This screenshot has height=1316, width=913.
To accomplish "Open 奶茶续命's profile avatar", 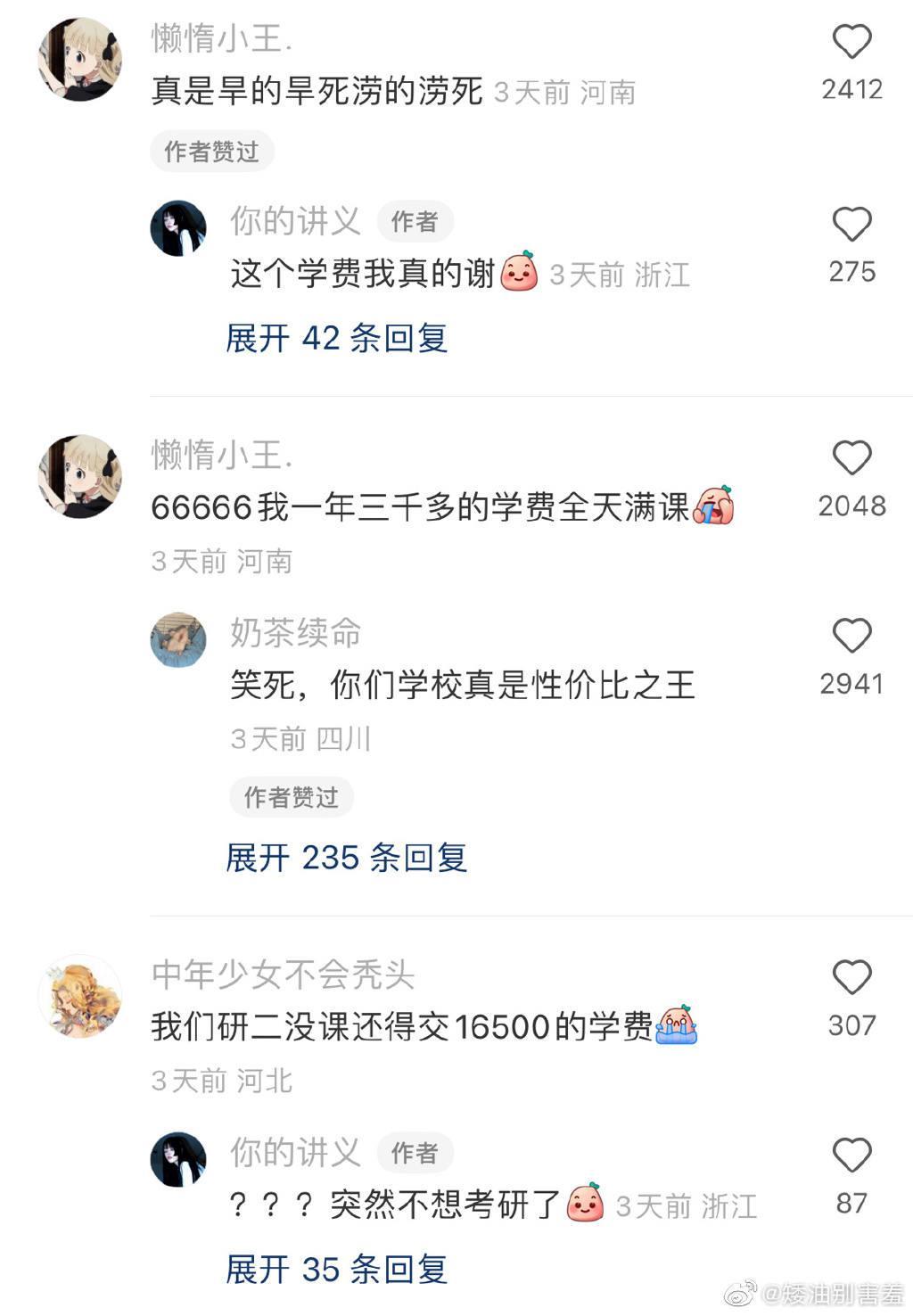I will pos(178,640).
